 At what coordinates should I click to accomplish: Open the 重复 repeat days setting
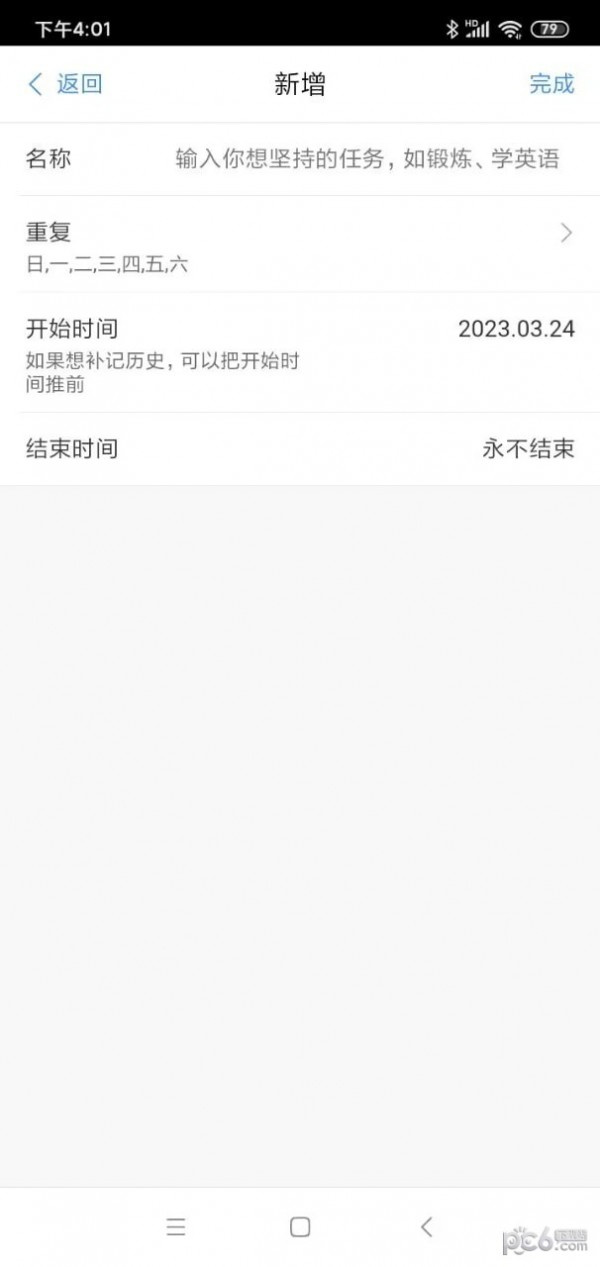pos(300,245)
